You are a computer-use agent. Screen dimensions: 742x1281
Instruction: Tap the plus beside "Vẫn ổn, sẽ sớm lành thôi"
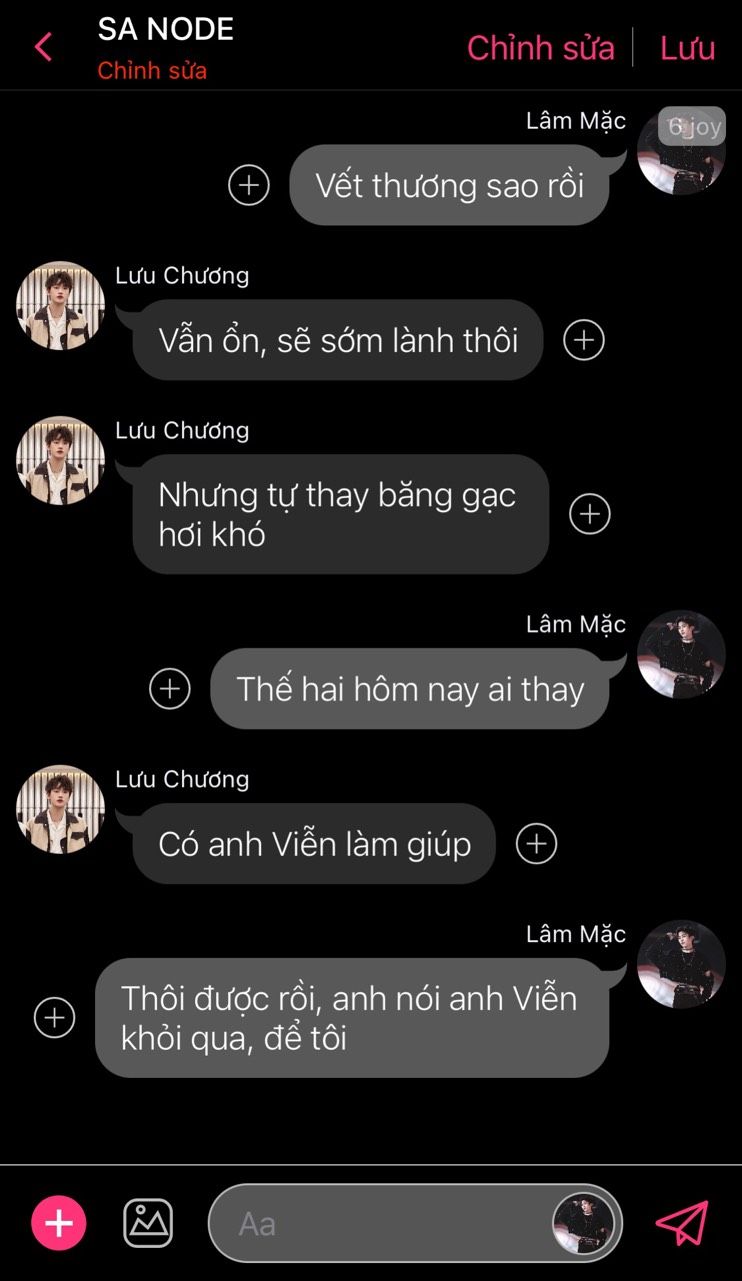click(x=584, y=340)
